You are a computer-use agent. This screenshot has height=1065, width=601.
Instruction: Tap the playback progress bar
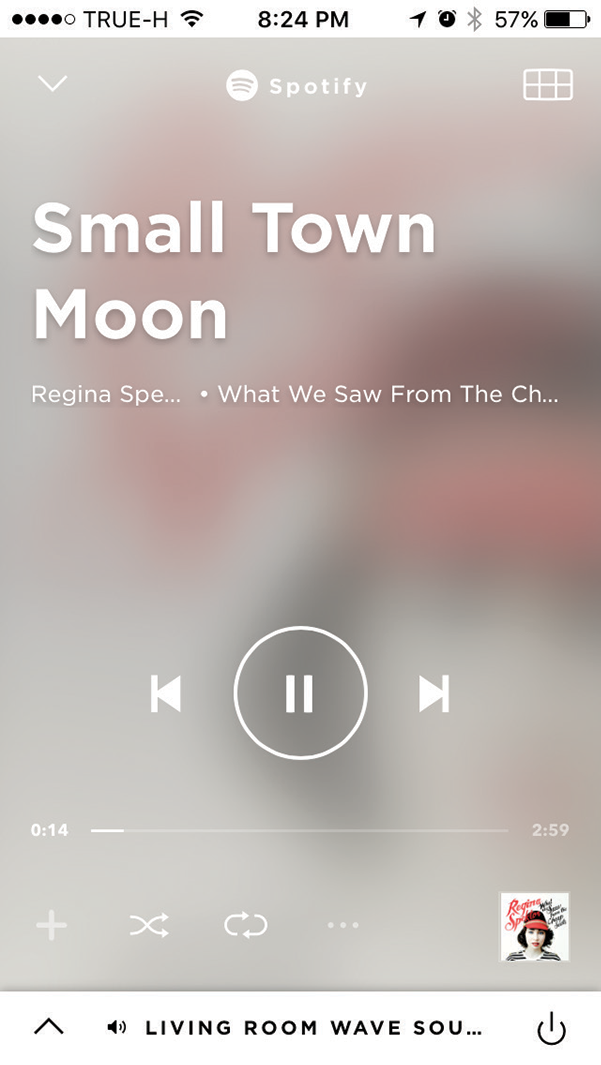(x=300, y=830)
